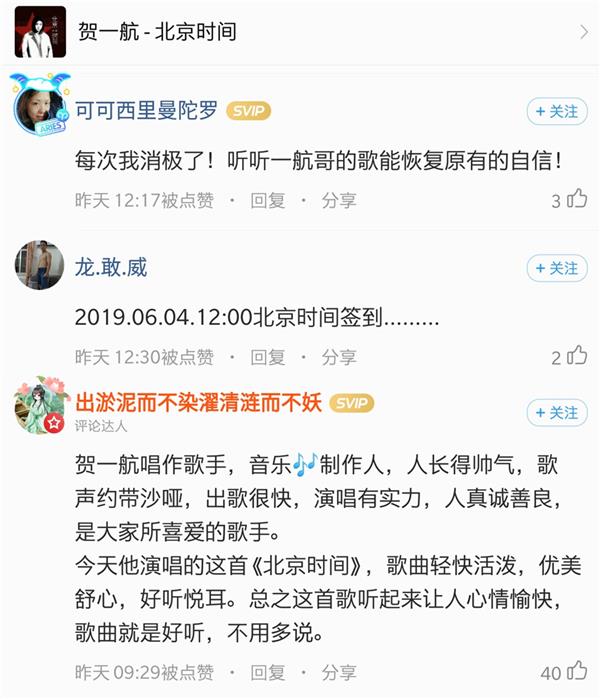The width and height of the screenshot is (600, 699).
Task: Reply to the long review comment
Action: point(268,673)
